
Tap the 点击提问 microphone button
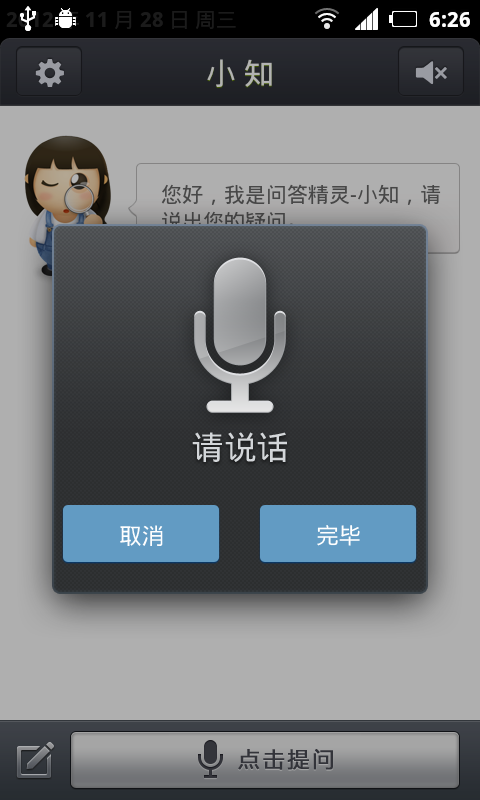click(265, 760)
